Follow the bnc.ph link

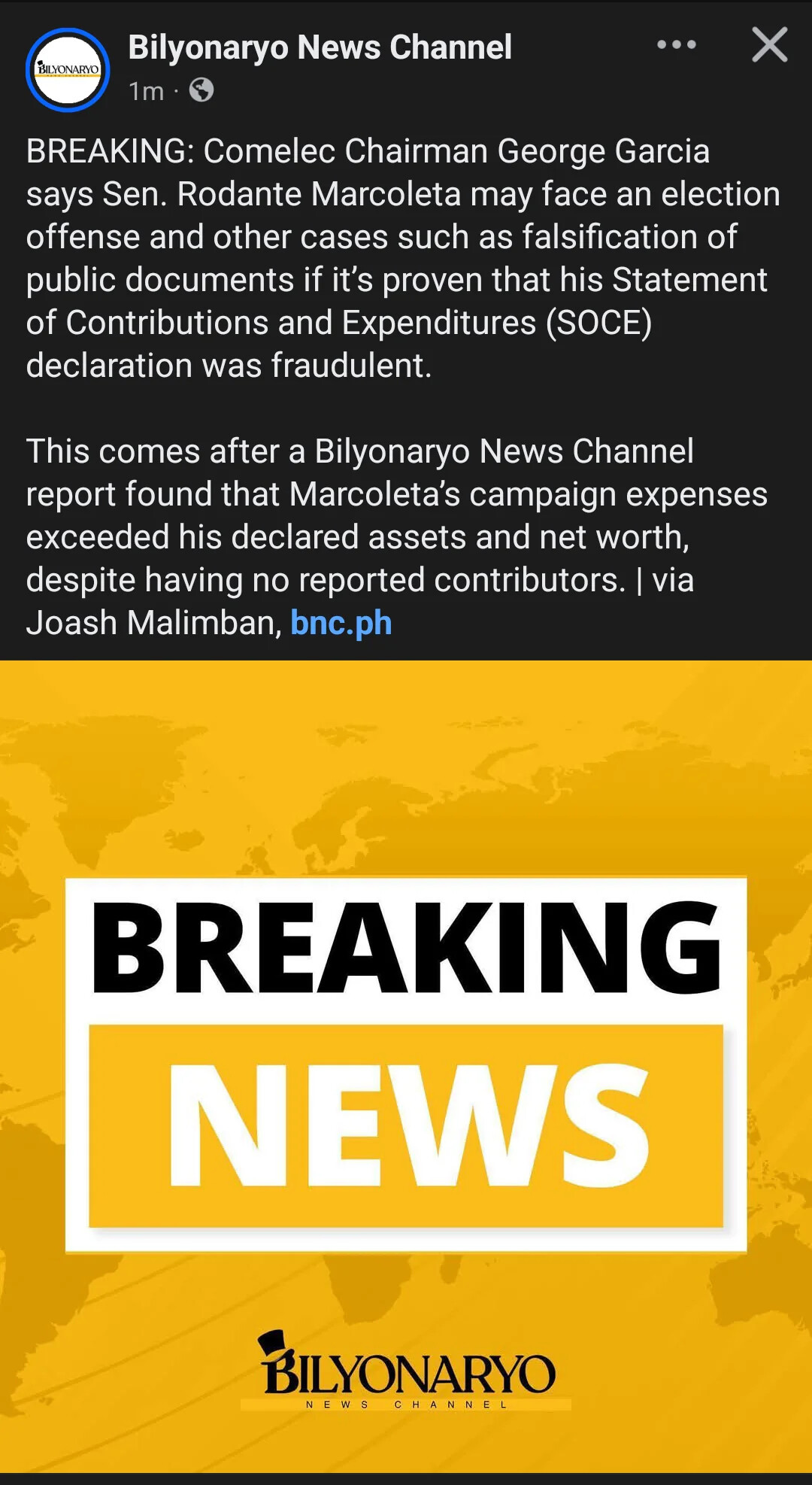341,623
